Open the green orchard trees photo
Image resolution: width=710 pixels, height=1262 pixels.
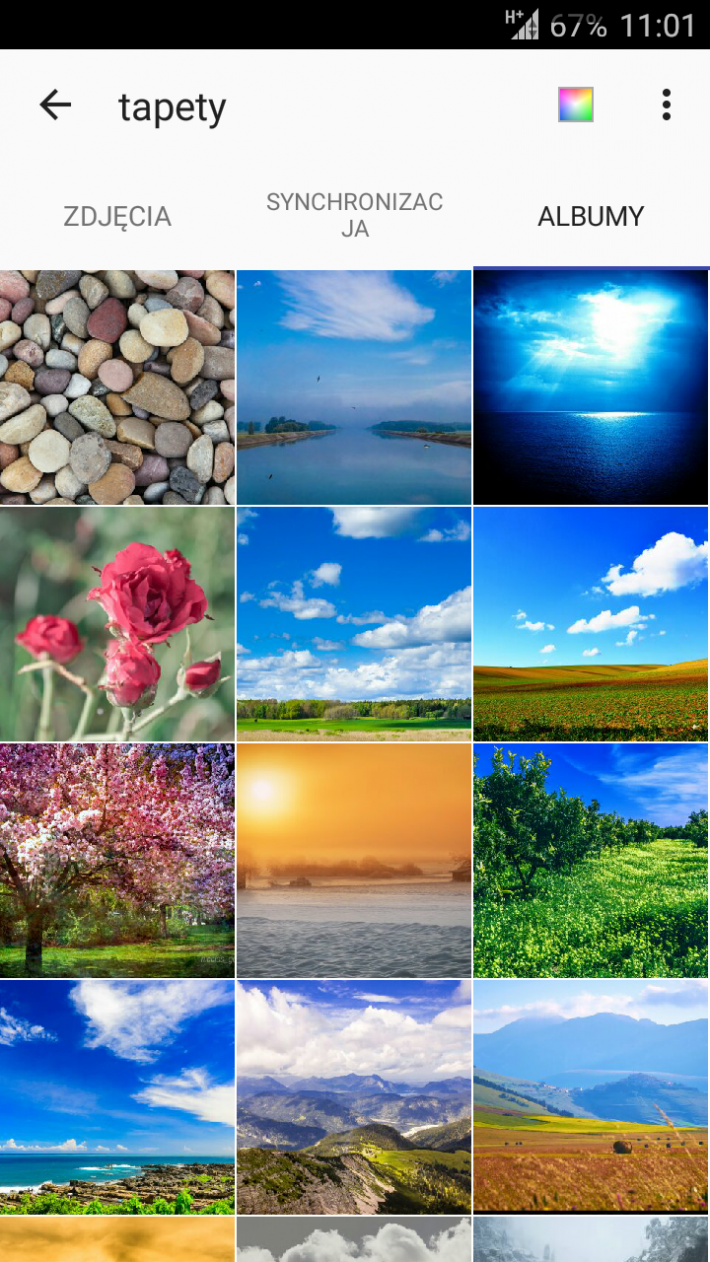pos(590,860)
